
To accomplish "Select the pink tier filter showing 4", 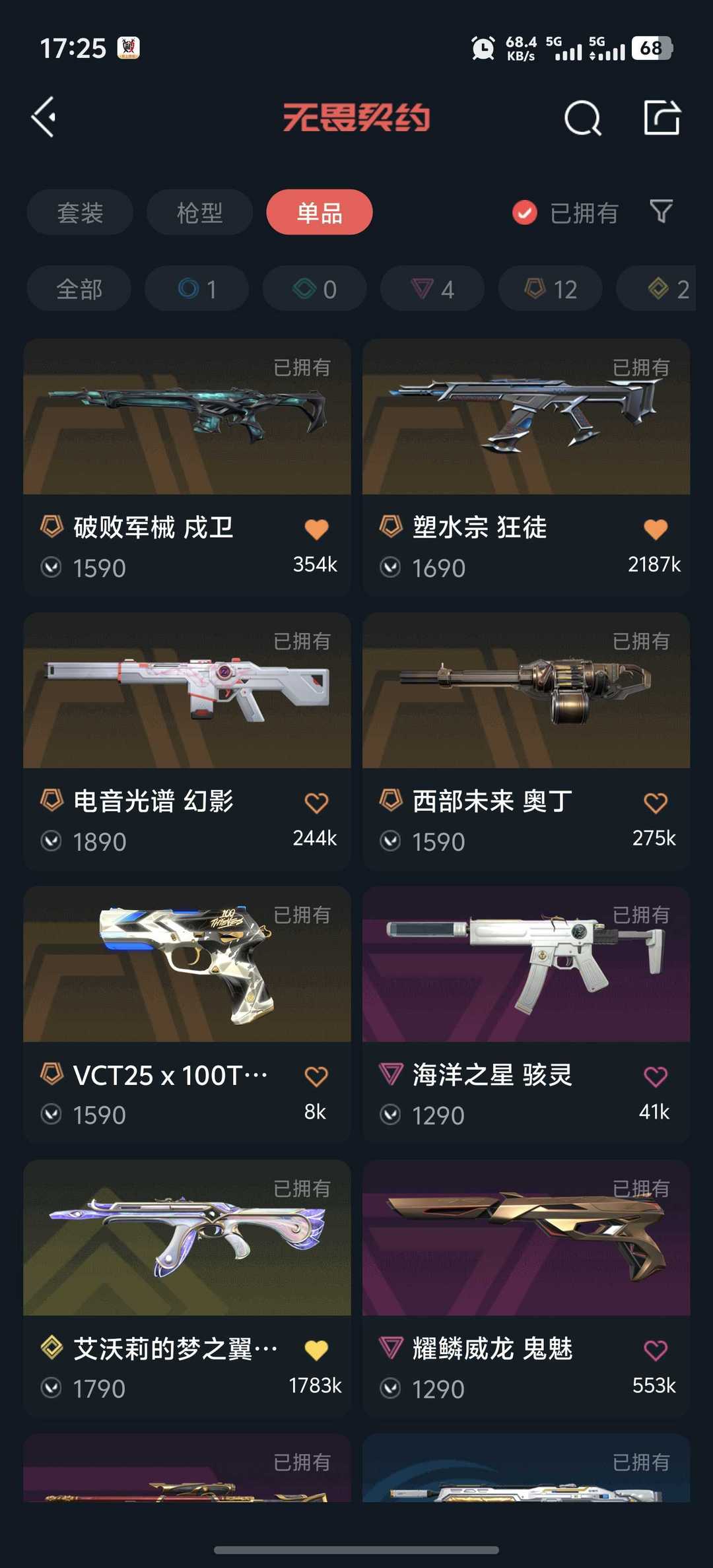I will [431, 288].
